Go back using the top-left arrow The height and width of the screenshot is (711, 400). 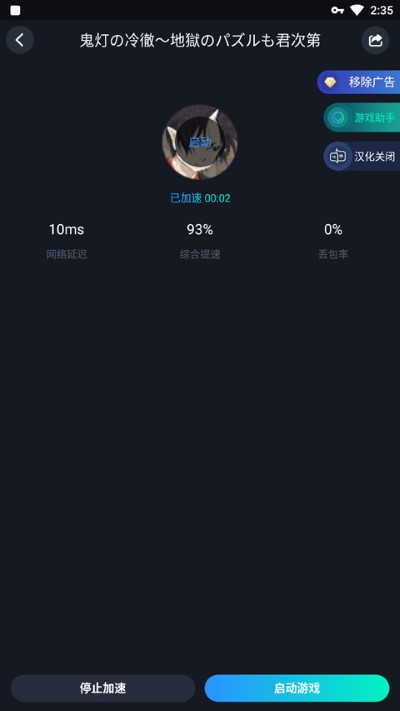coord(20,40)
